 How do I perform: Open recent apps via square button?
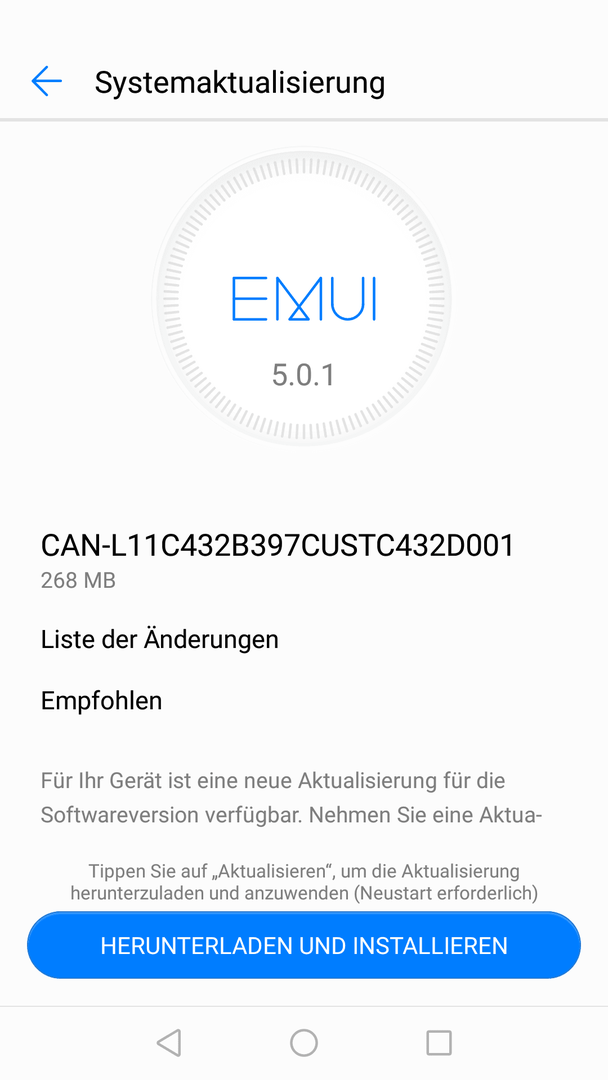pyautogui.click(x=439, y=1043)
